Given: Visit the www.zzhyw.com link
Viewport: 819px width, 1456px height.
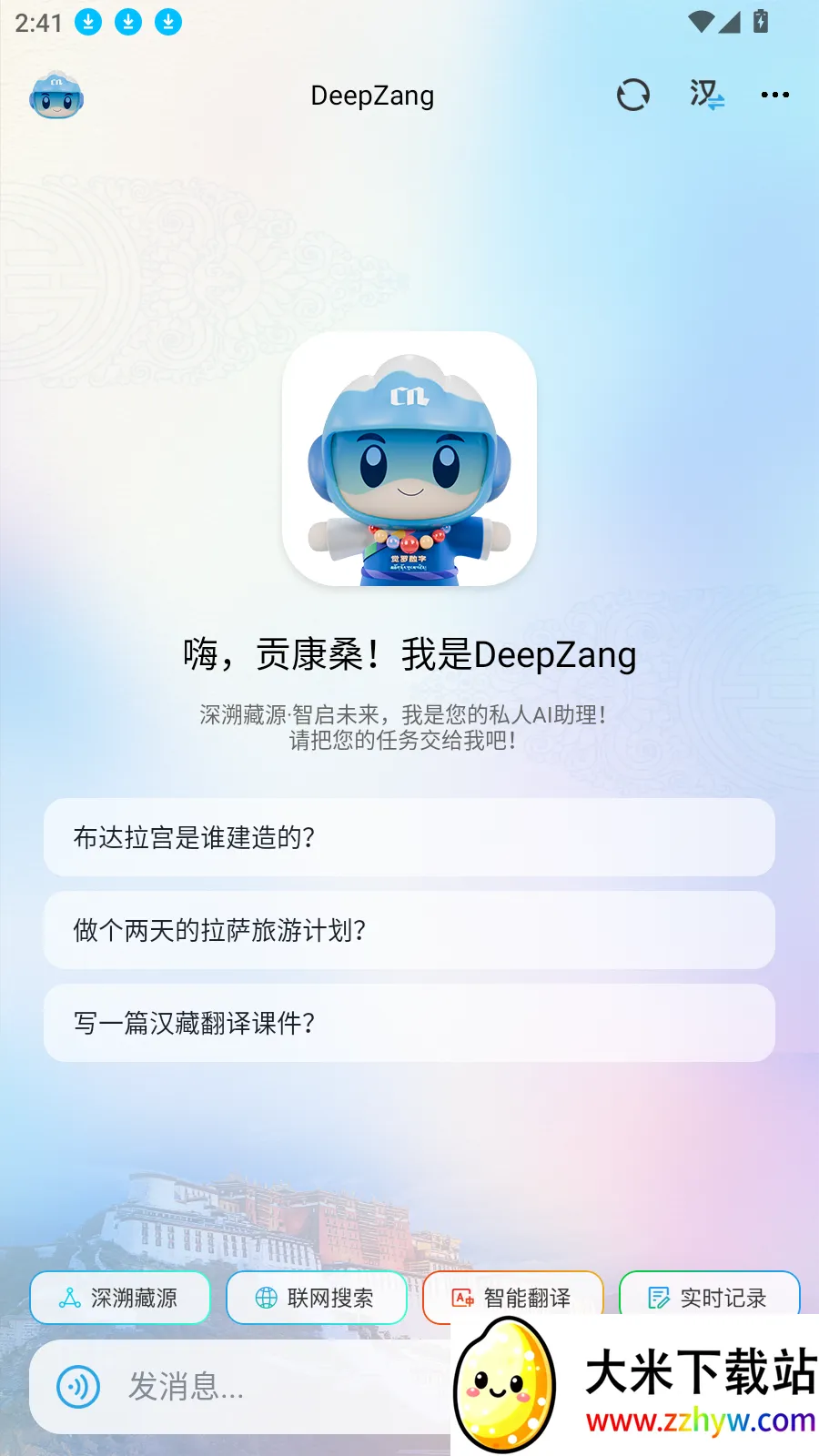Looking at the screenshot, I should click(701, 1418).
